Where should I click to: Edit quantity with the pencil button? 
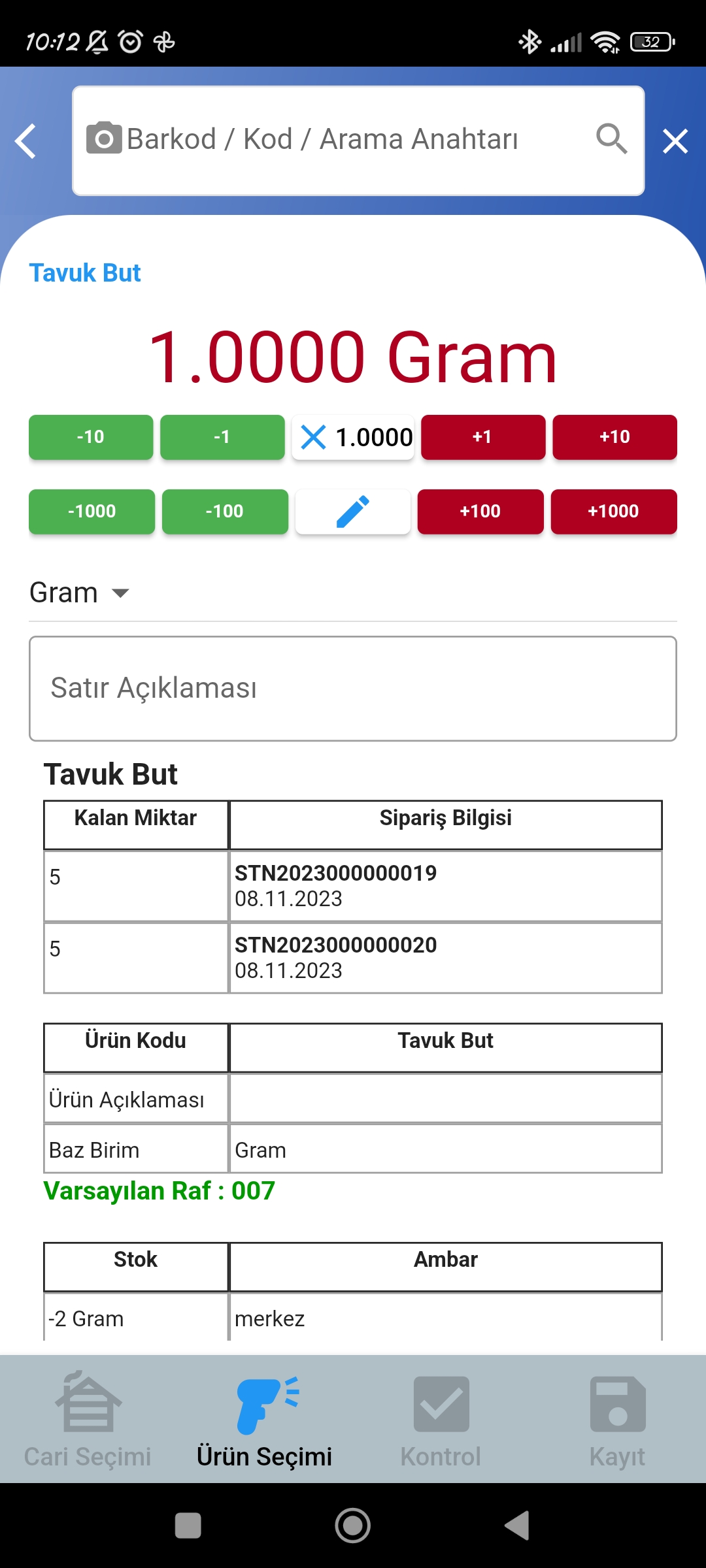(x=353, y=512)
